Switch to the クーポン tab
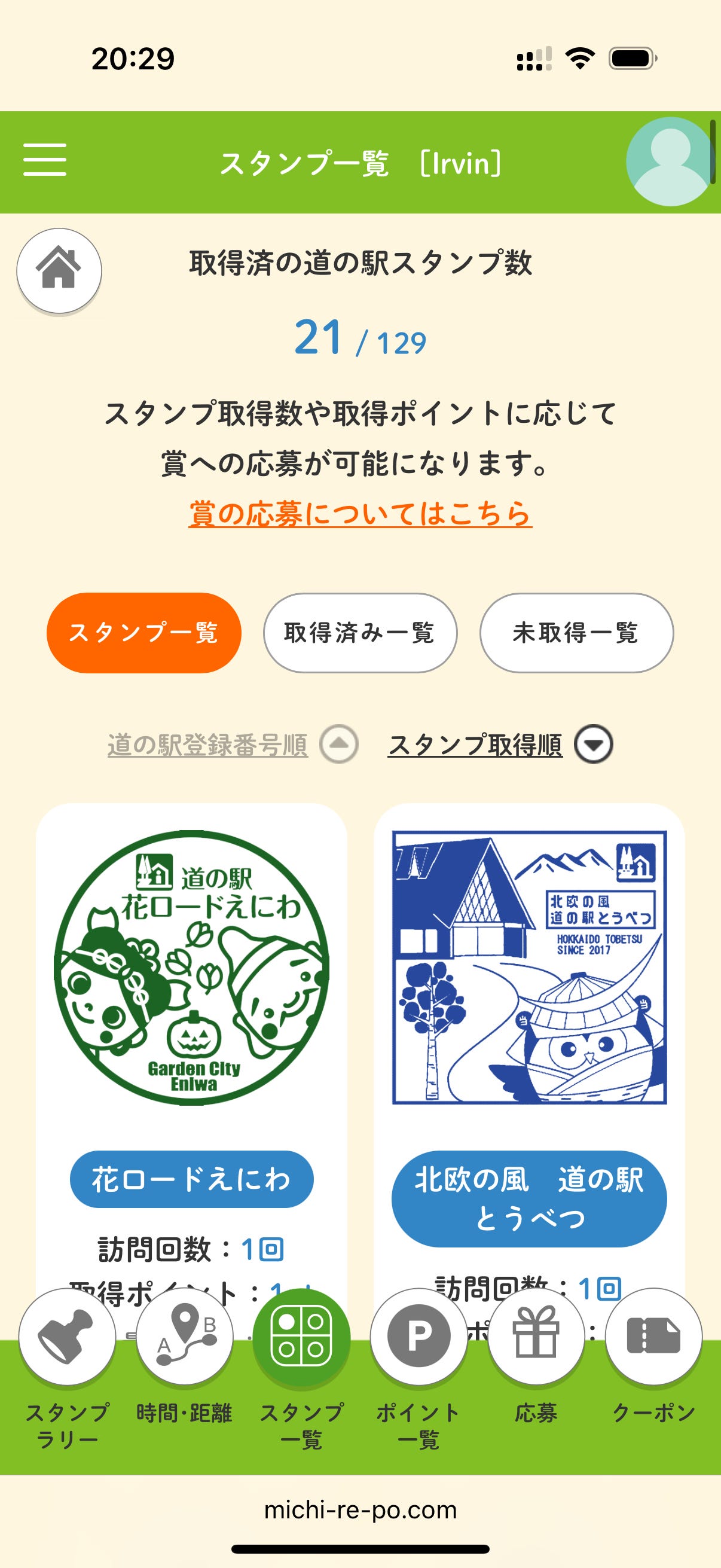The width and height of the screenshot is (721, 1568). click(653, 1338)
